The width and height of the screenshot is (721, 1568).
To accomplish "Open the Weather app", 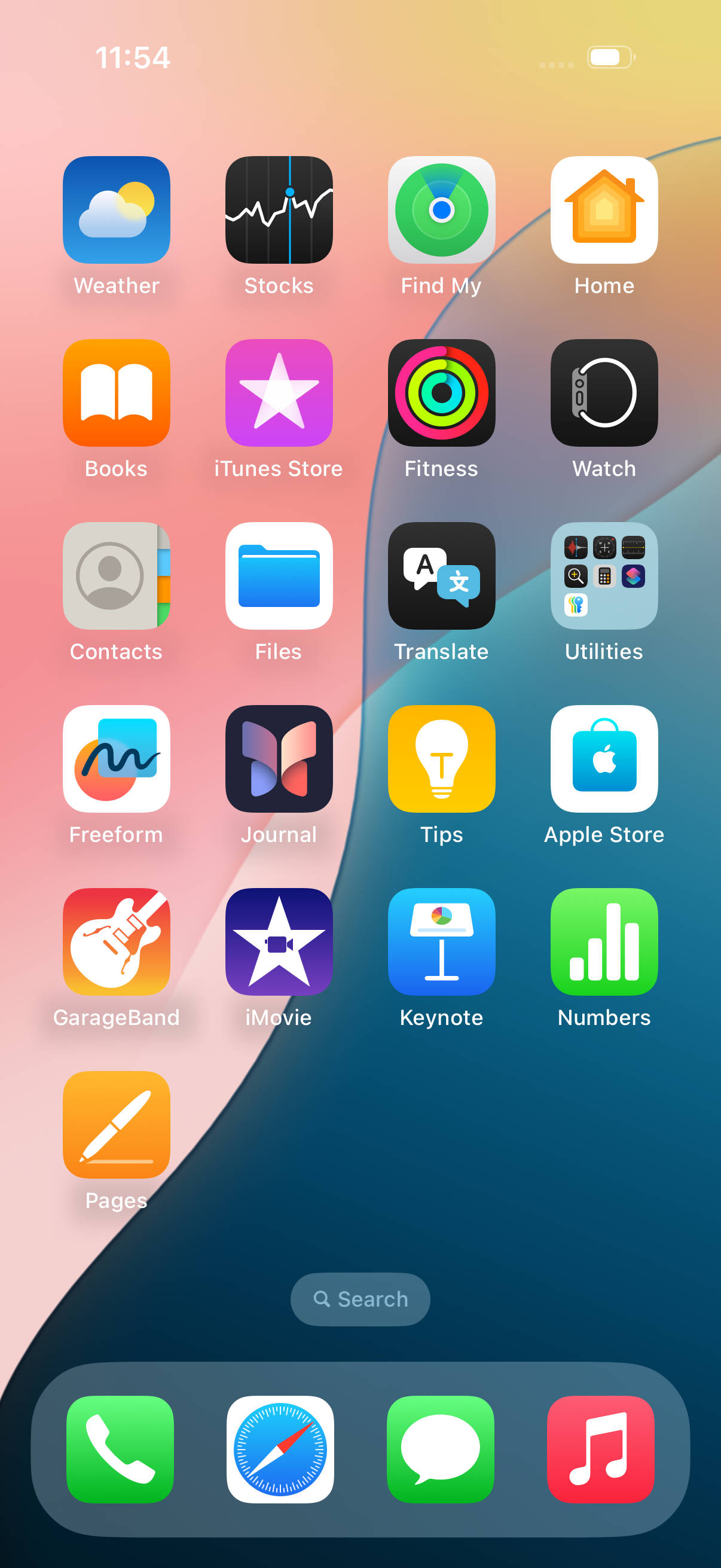I will pos(116,210).
